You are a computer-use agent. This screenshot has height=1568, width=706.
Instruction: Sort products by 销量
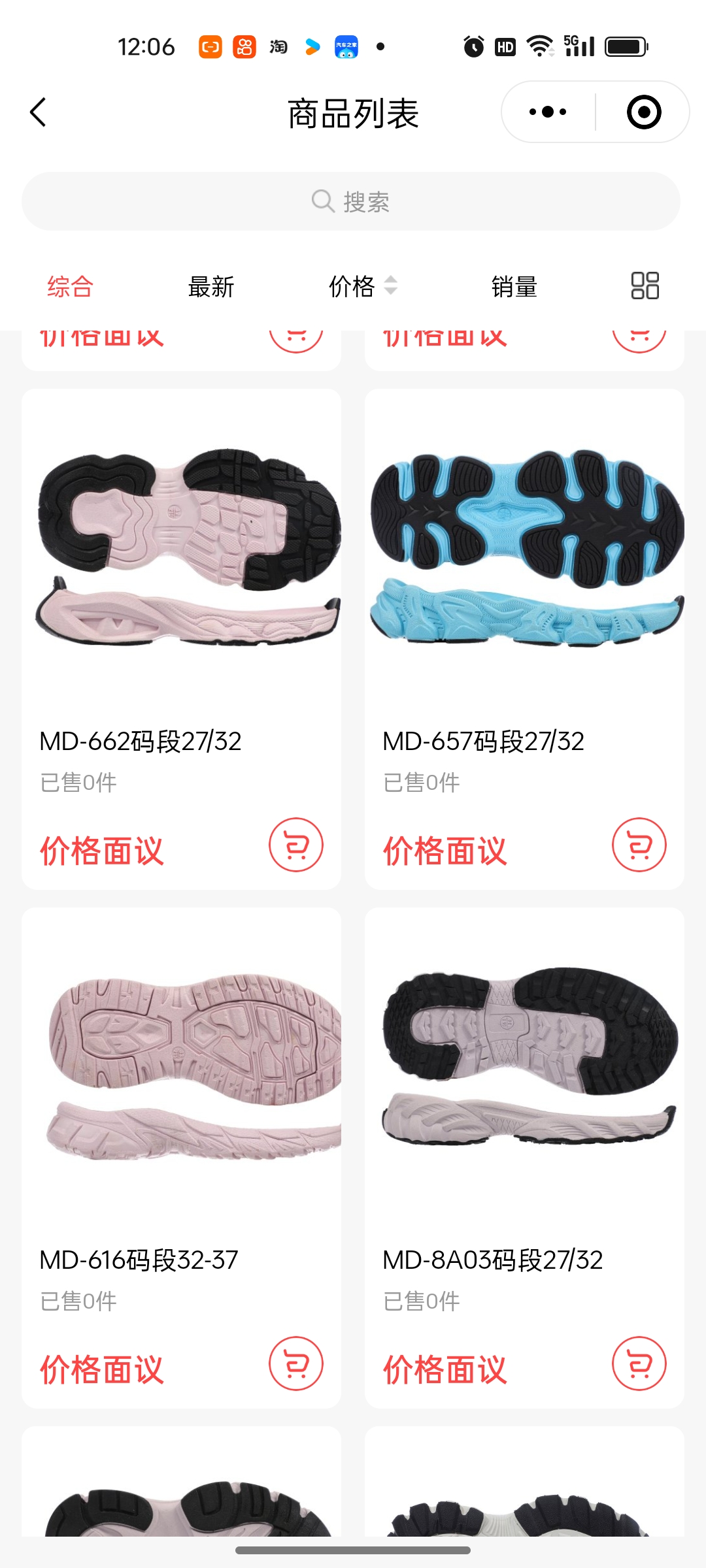tap(514, 286)
